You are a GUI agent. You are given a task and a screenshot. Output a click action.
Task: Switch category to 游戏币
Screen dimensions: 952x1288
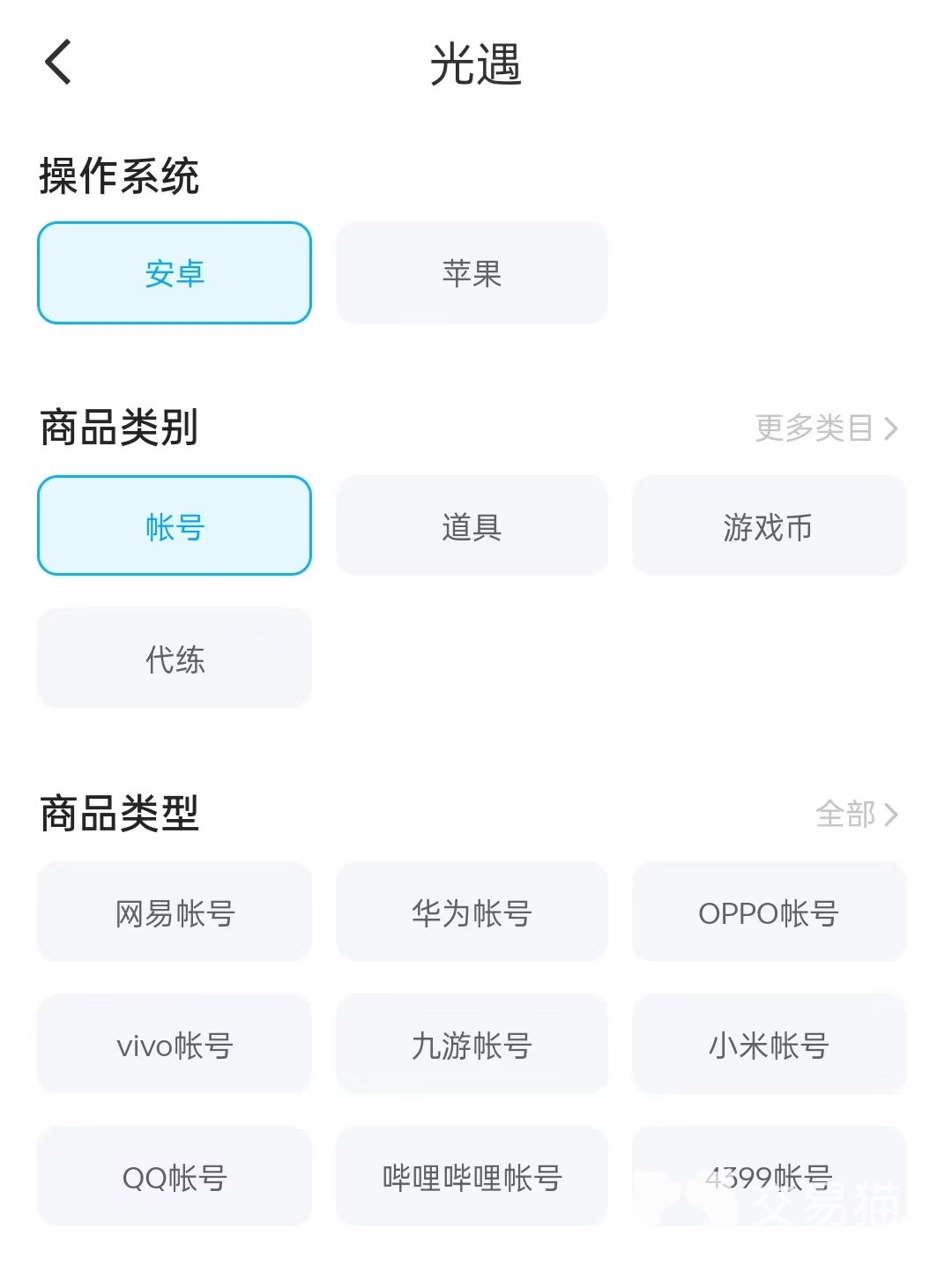point(769,526)
